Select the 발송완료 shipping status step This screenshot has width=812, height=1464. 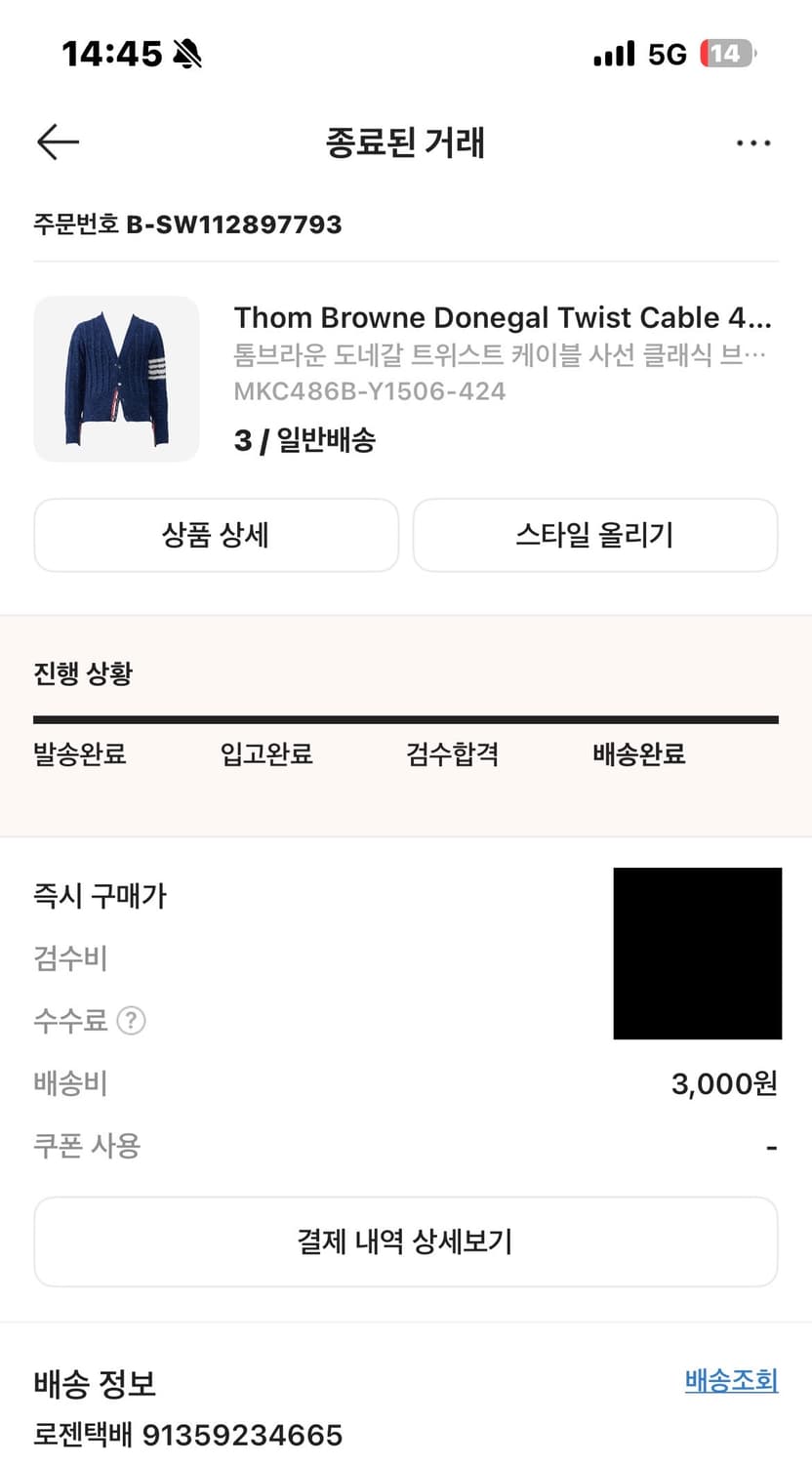78,754
